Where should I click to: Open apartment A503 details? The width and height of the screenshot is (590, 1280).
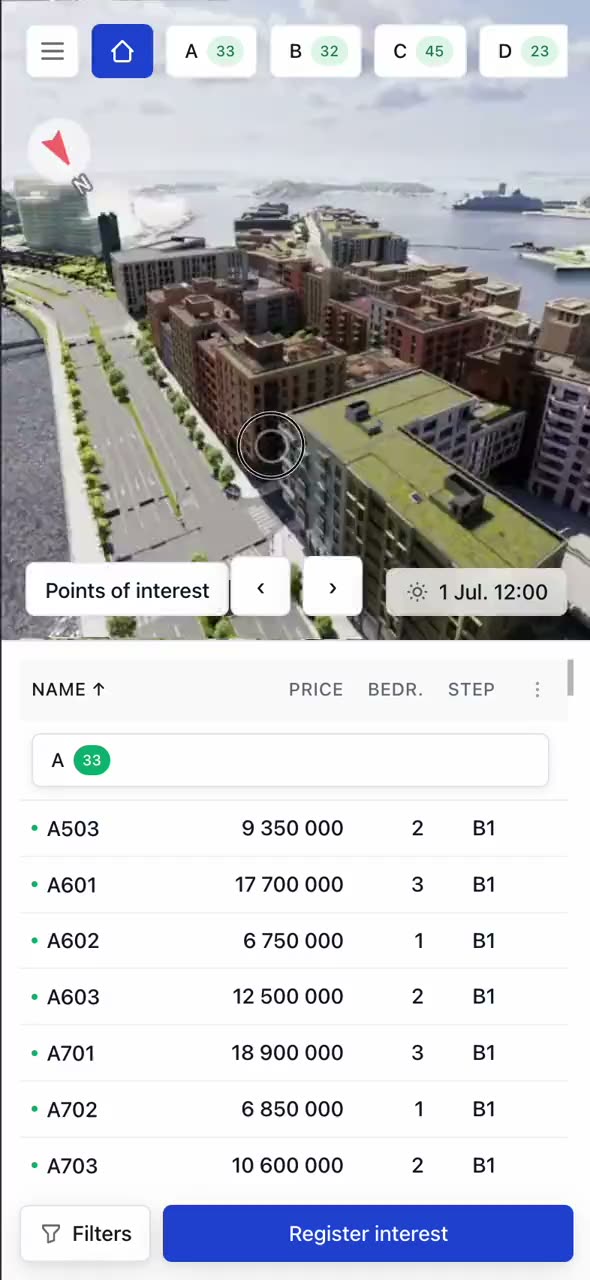pos(294,828)
